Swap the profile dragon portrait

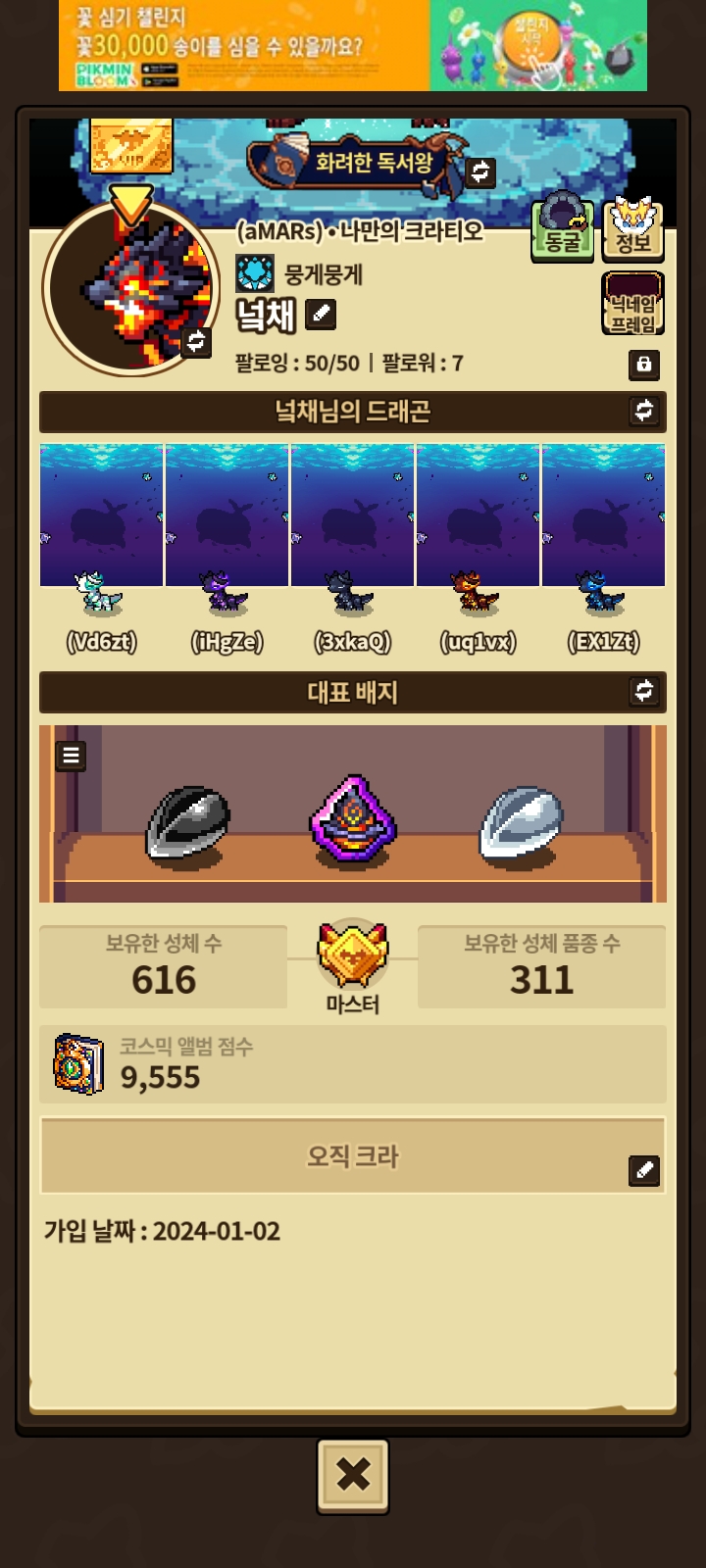pyautogui.click(x=197, y=341)
